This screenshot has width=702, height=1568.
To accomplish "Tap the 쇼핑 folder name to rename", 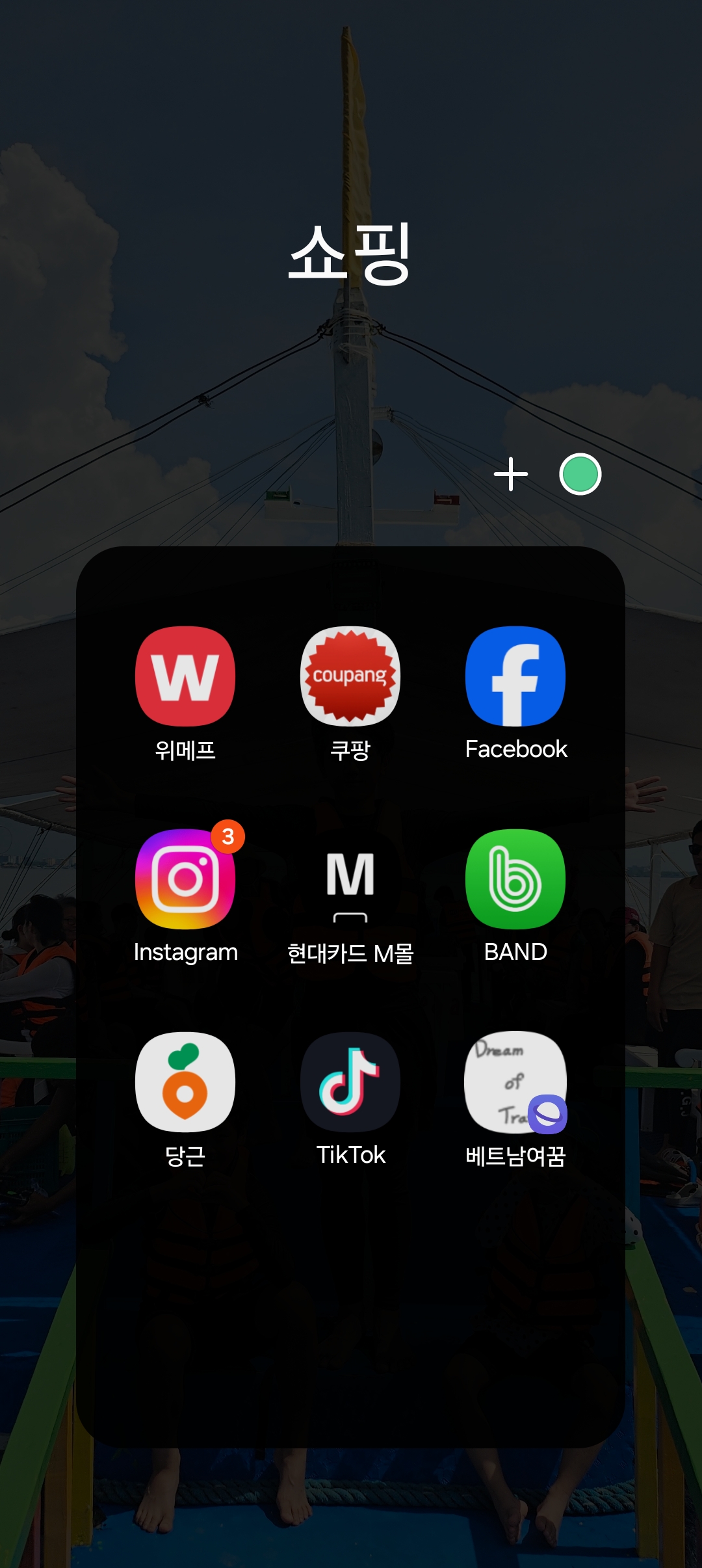I will [x=350, y=254].
